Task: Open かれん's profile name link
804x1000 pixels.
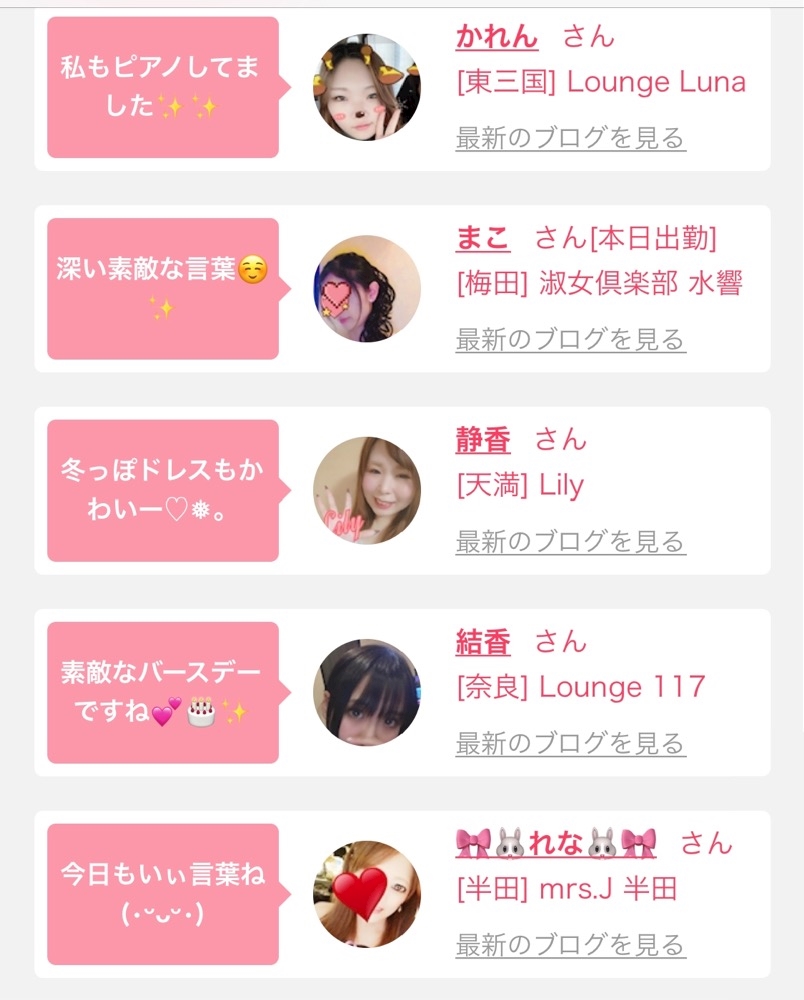Action: [497, 37]
